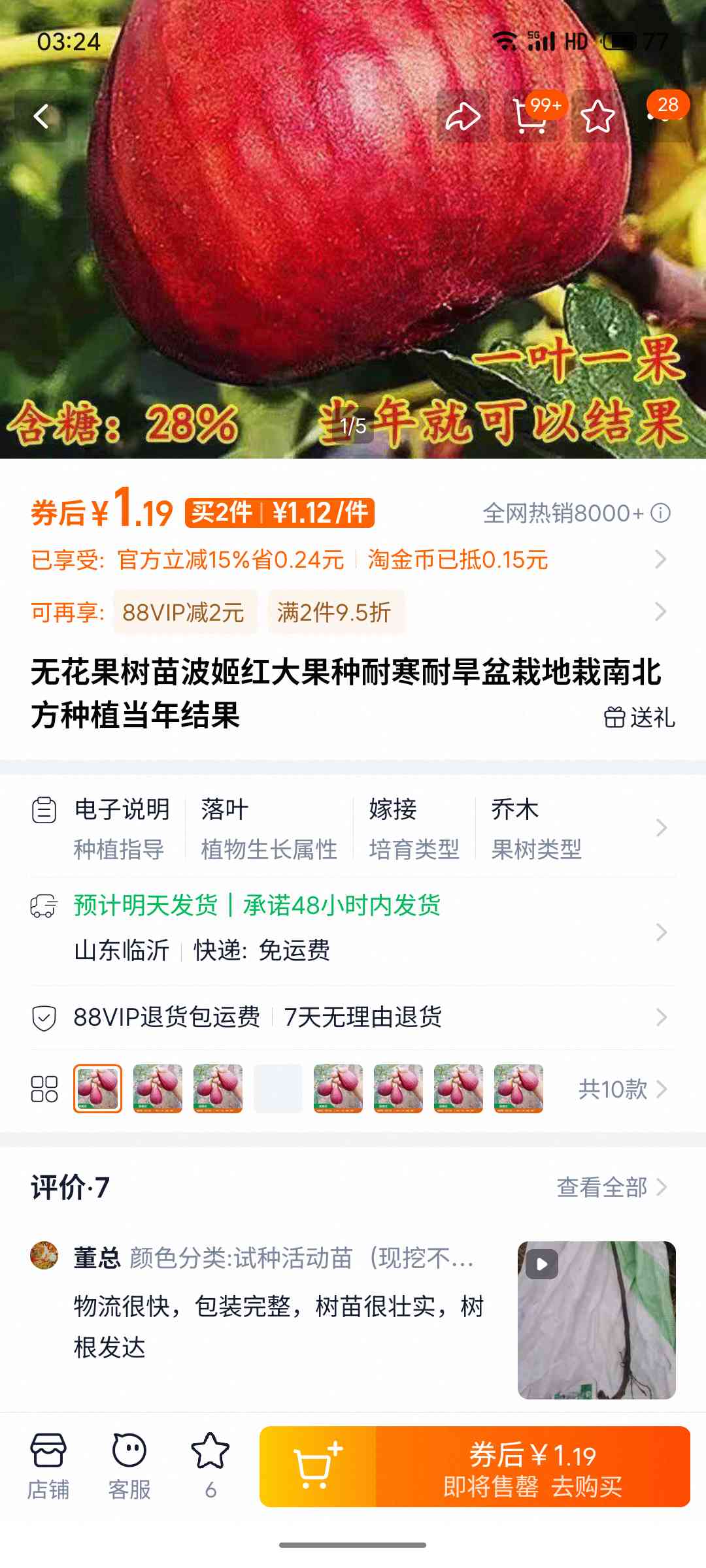Add product to favorites with top star
Viewport: 706px width, 1568px height.
pyautogui.click(x=597, y=117)
